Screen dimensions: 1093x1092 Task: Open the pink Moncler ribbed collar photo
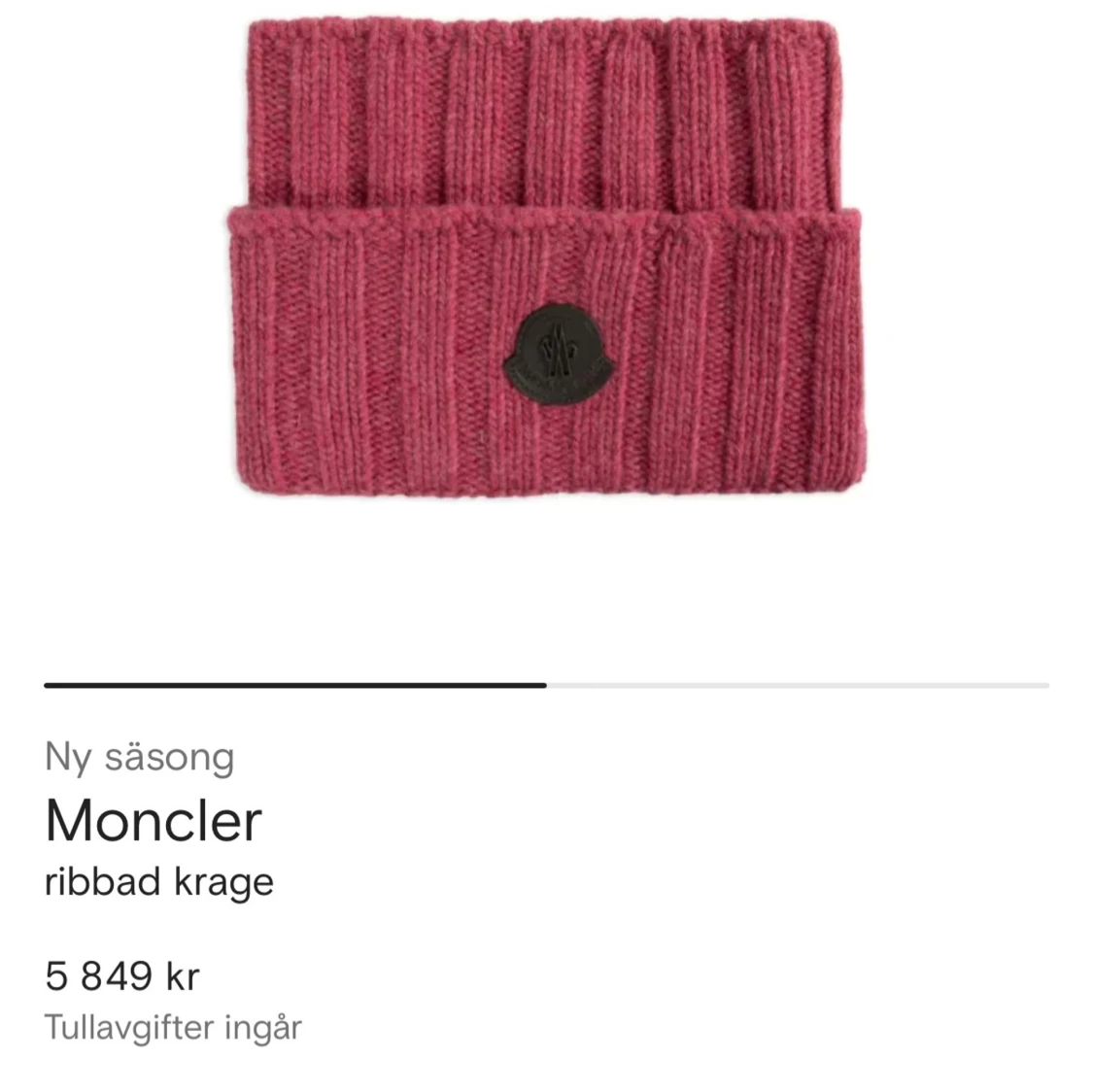(546, 256)
